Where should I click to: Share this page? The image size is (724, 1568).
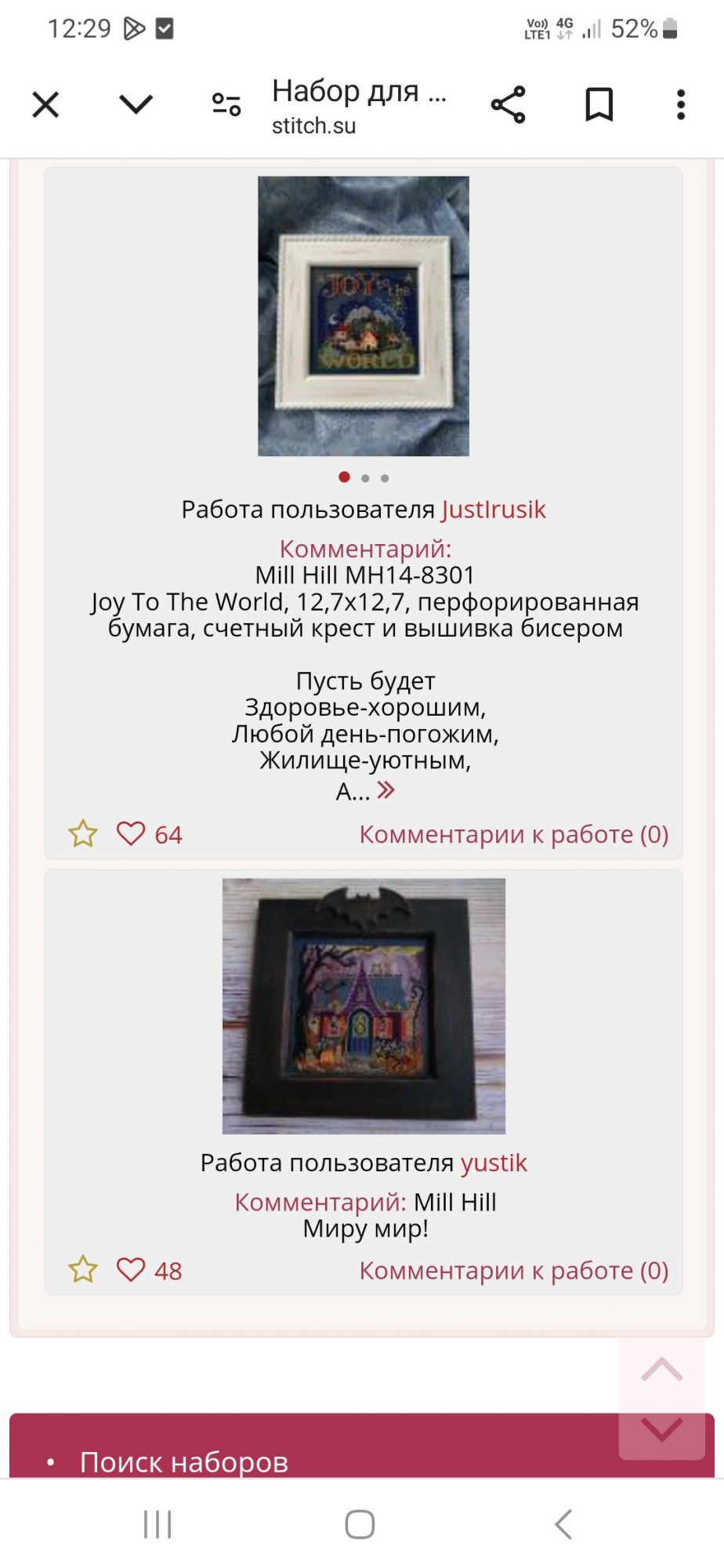[x=508, y=104]
